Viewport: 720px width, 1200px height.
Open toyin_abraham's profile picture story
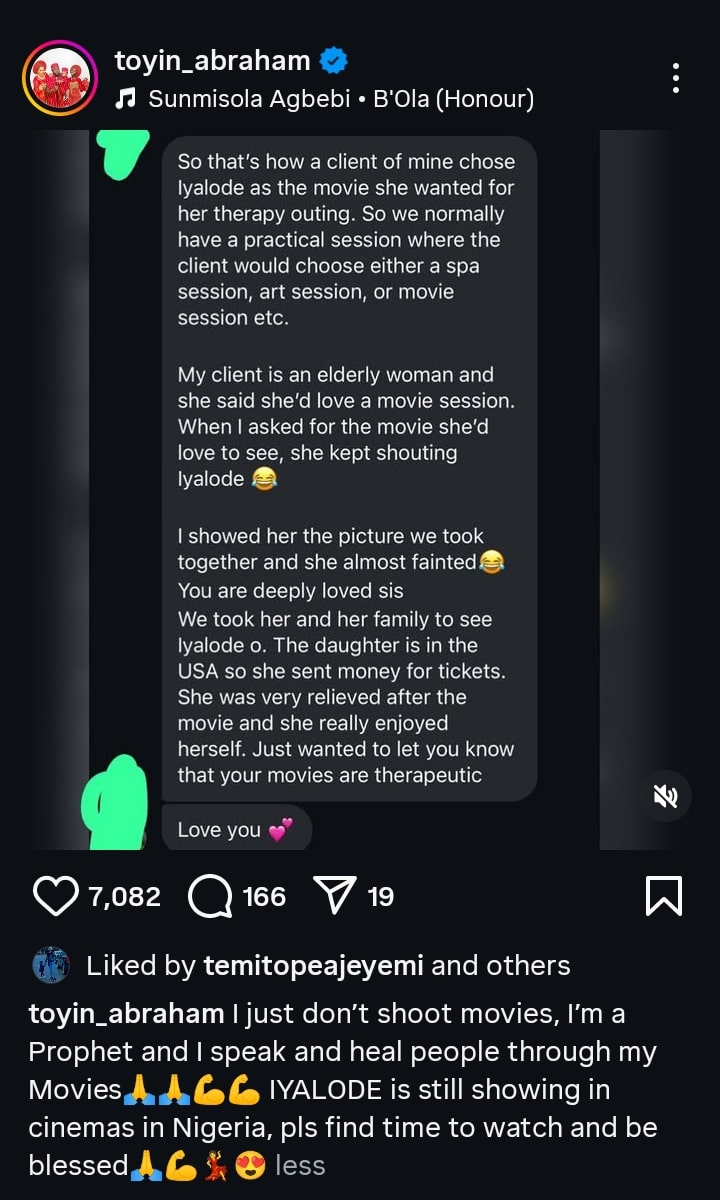tap(59, 79)
